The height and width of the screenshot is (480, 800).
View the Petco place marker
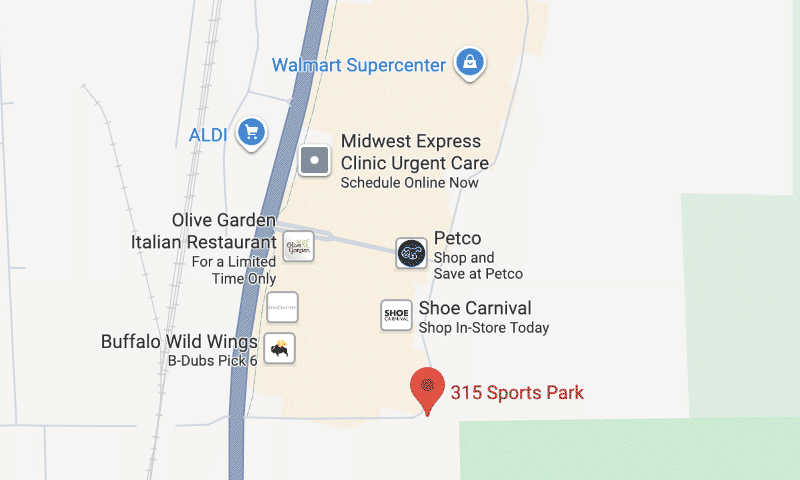(x=411, y=254)
